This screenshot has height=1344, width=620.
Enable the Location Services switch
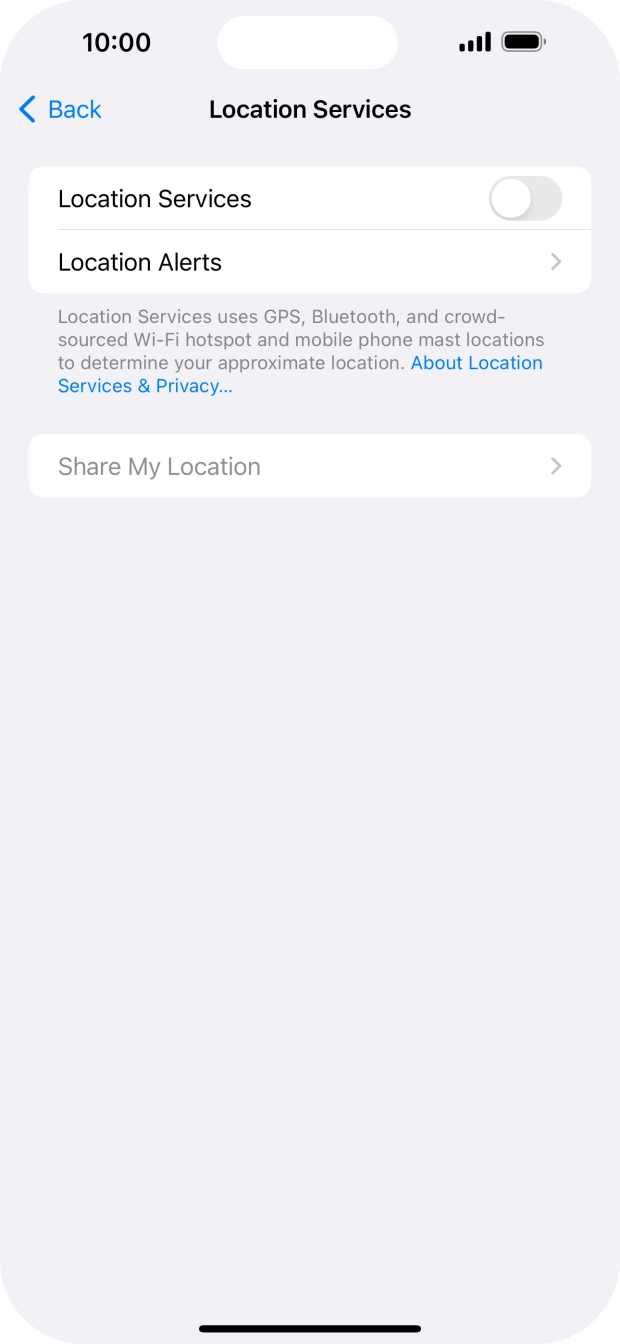click(525, 199)
